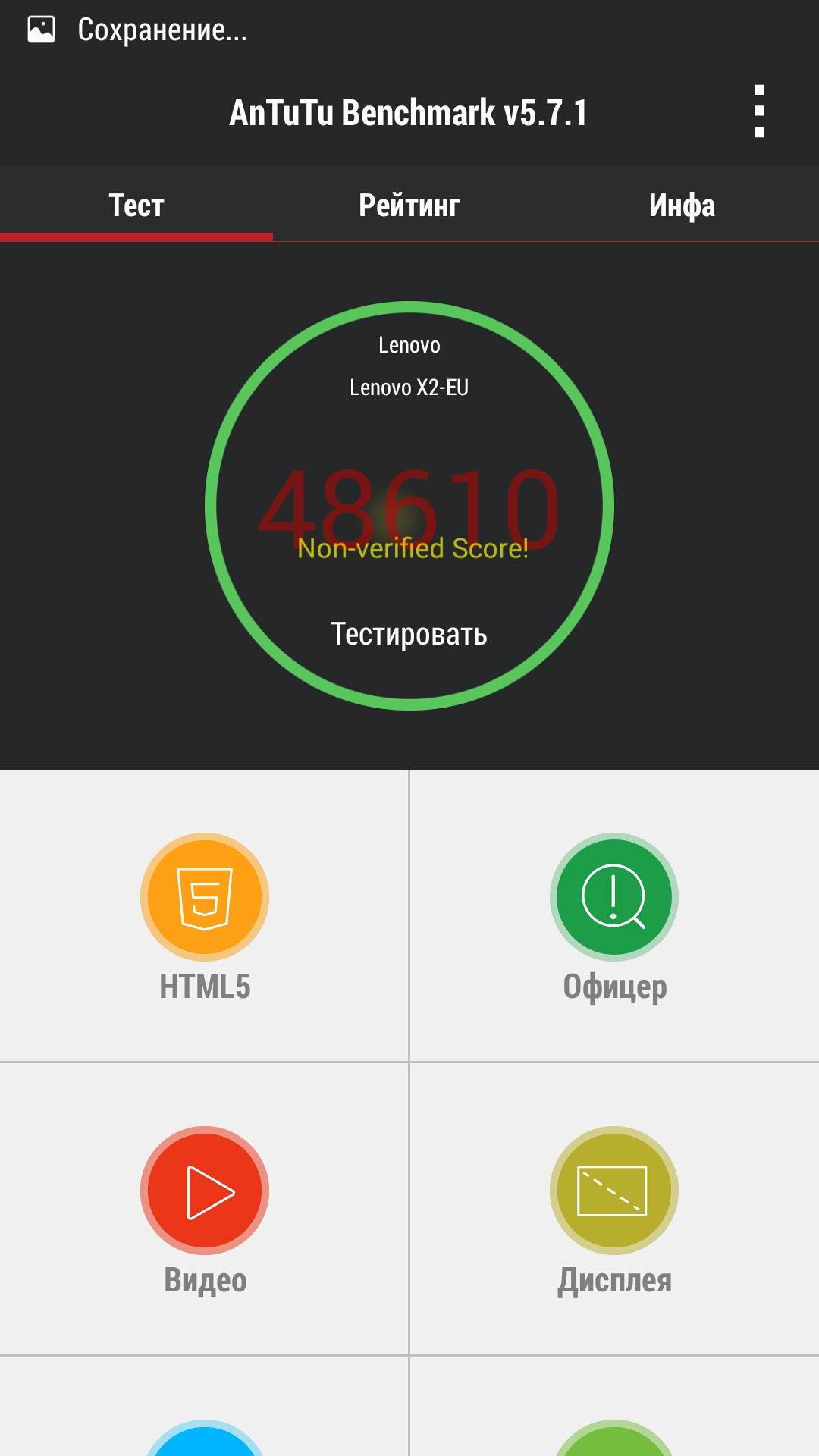Select the Тест tab
The width and height of the screenshot is (819, 1456).
pyautogui.click(x=136, y=205)
